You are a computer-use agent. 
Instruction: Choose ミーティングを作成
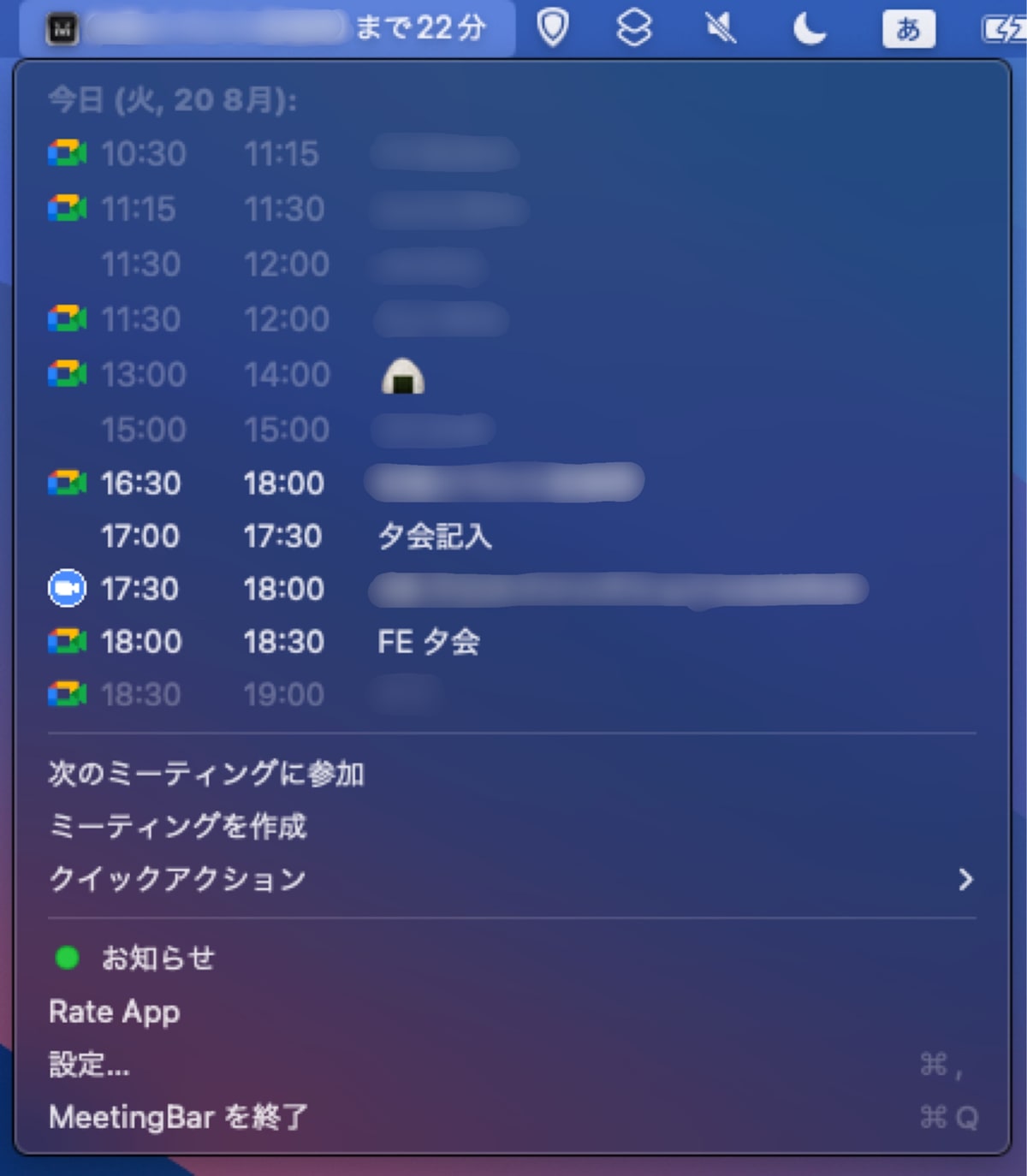177,827
